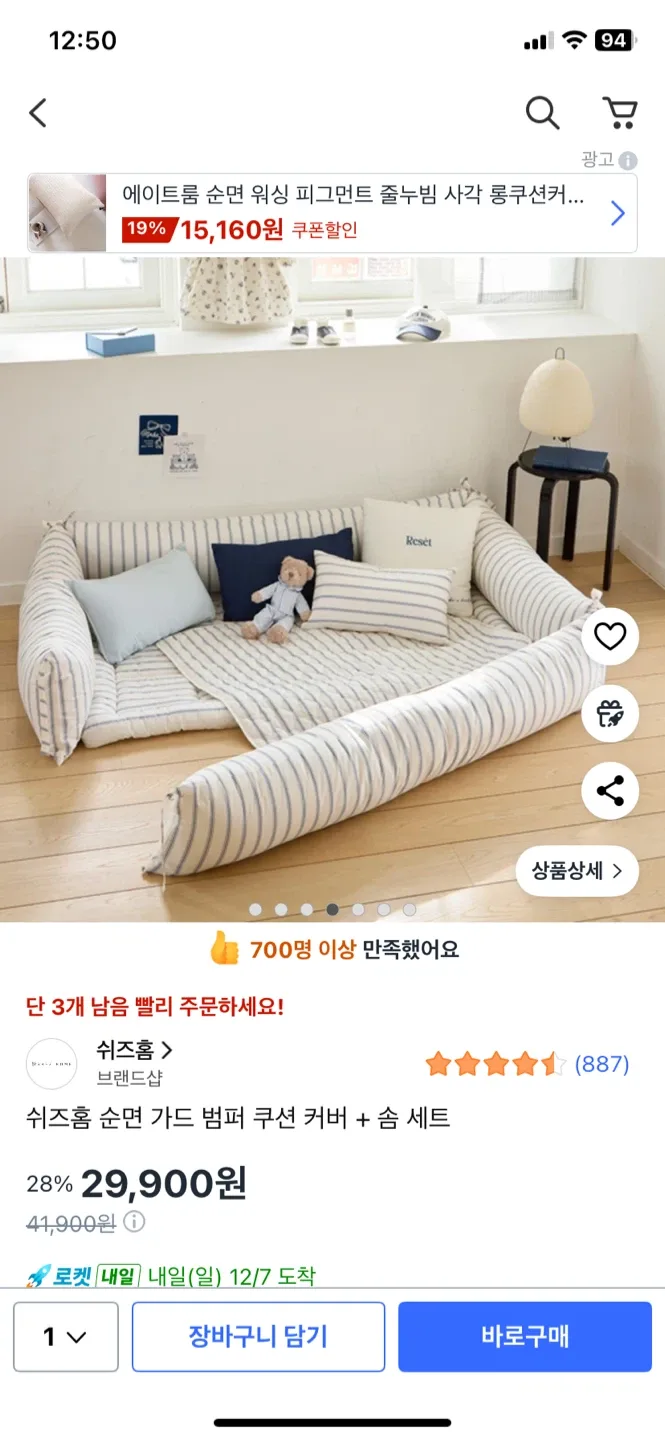The width and height of the screenshot is (665, 1440).
Task: Go back to the previous page
Action: 38,113
